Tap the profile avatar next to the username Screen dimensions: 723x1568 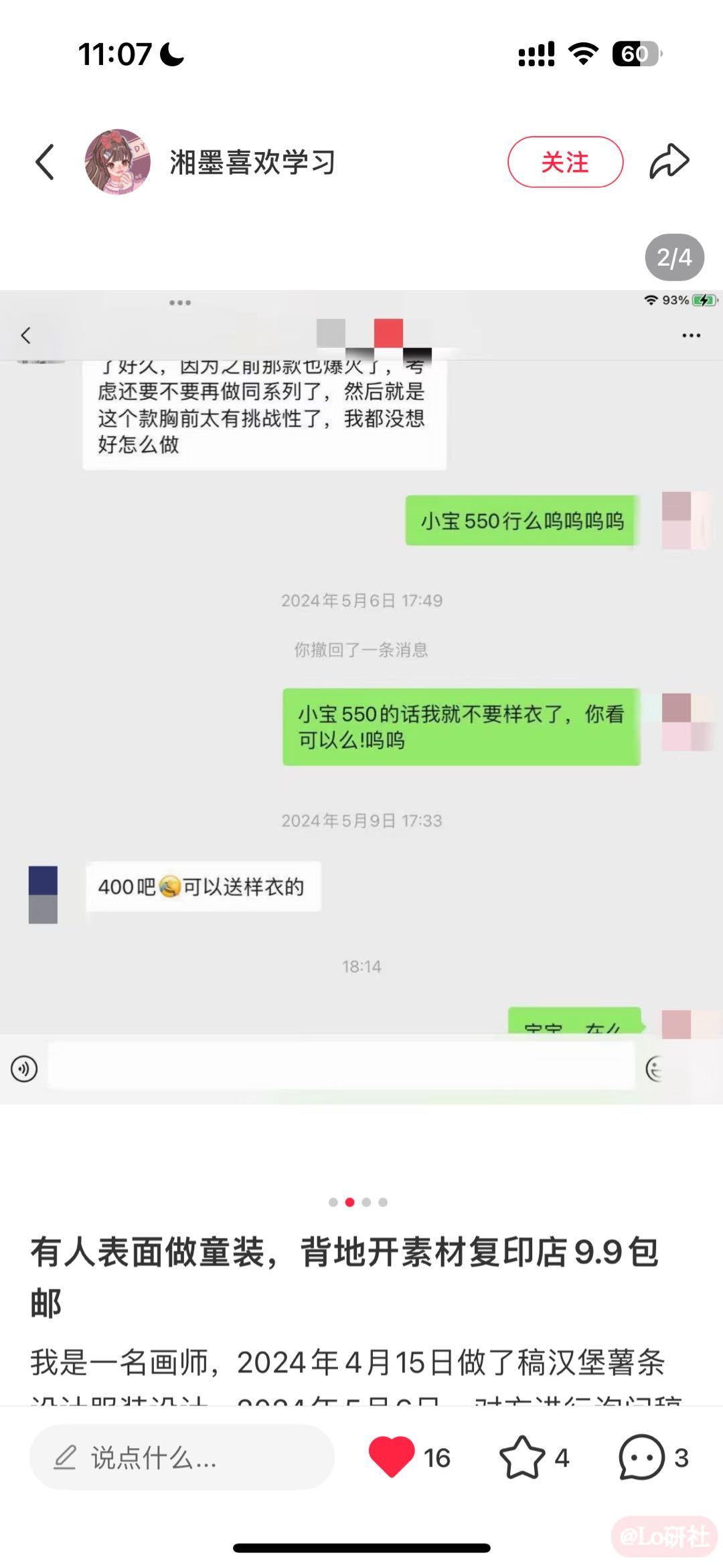click(117, 161)
